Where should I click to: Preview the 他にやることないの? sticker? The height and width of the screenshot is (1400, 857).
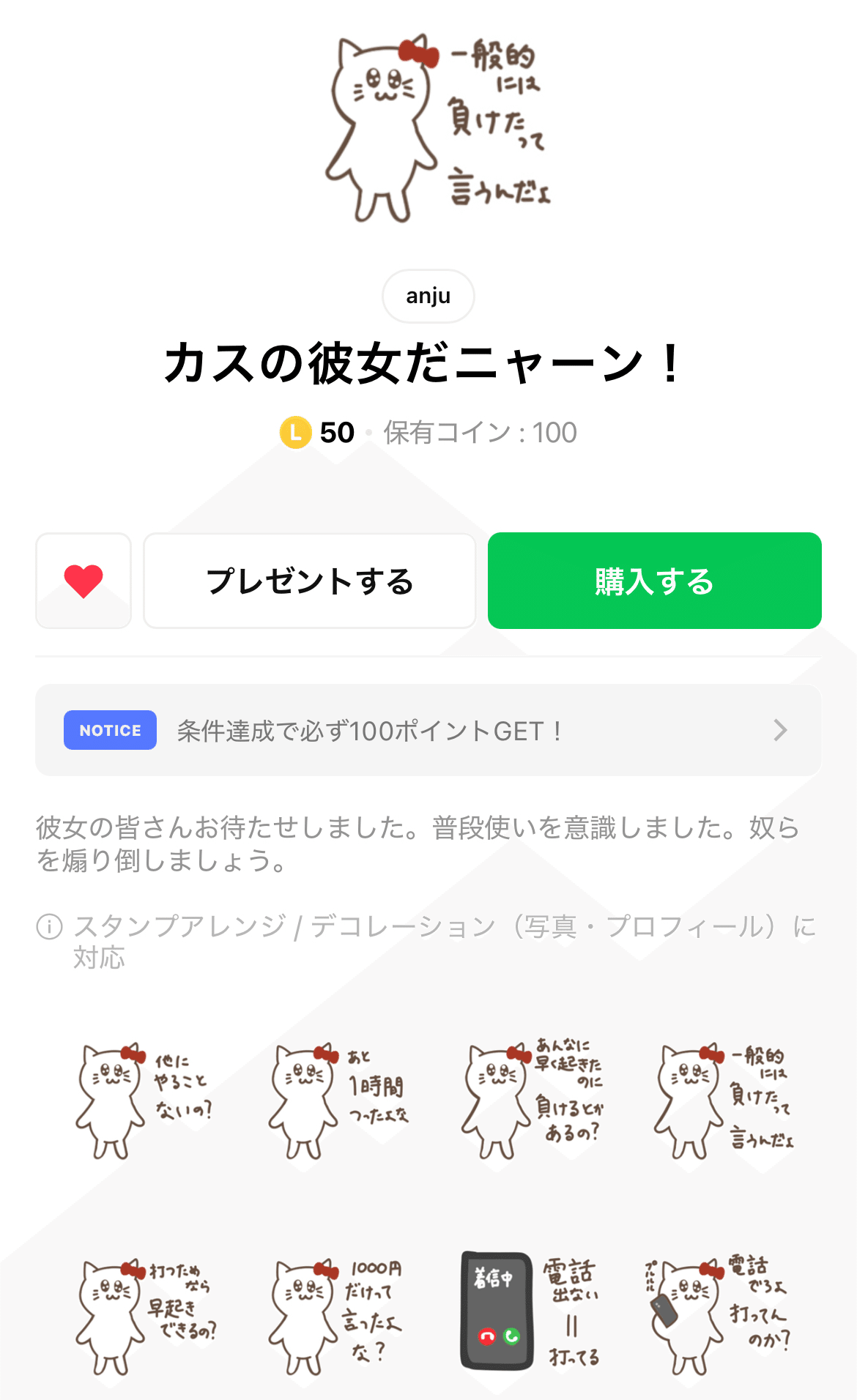pos(143,1098)
